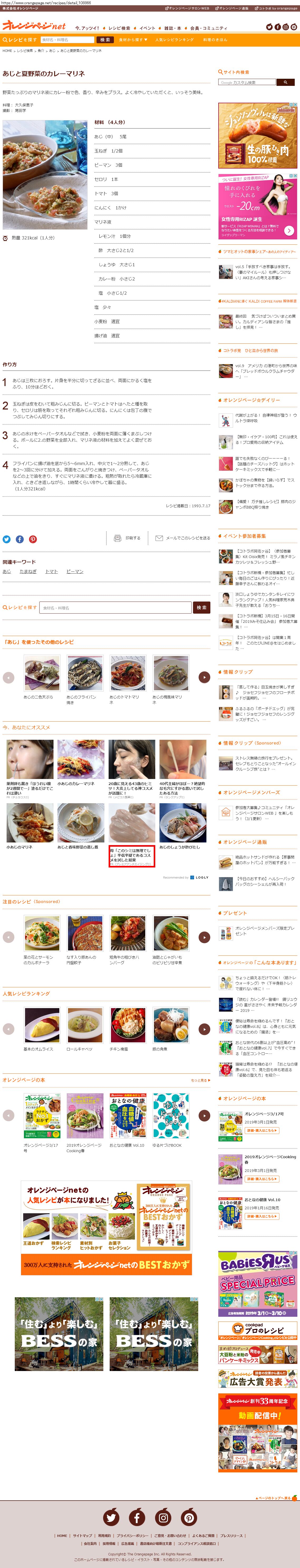Share recipe on Pinterest below the steps
Image resolution: width=300 pixels, height=1568 pixels.
tap(33, 539)
